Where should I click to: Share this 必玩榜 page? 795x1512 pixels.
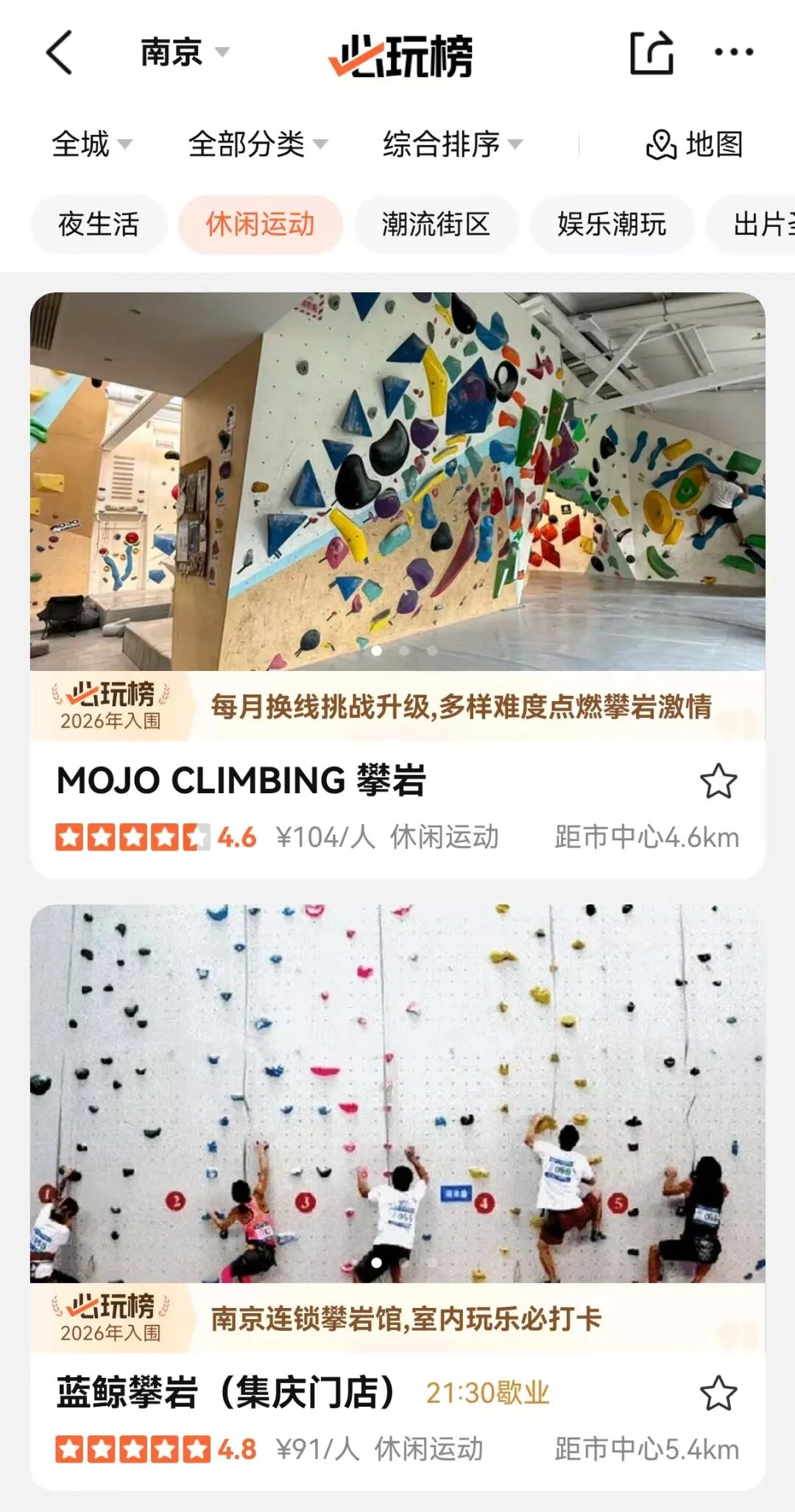tap(651, 53)
